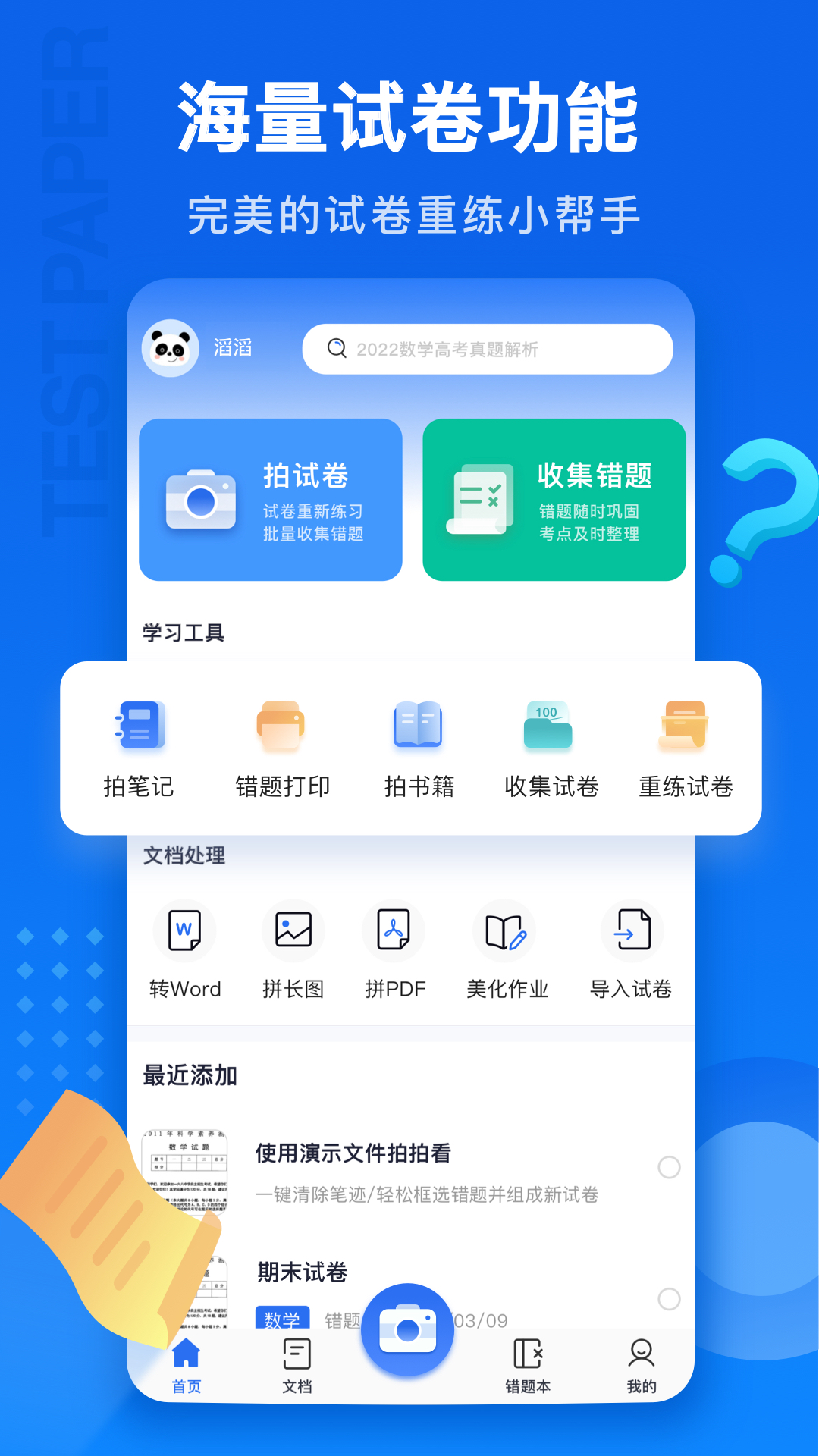
Task: Open the 收集错题 green card
Action: (554, 499)
